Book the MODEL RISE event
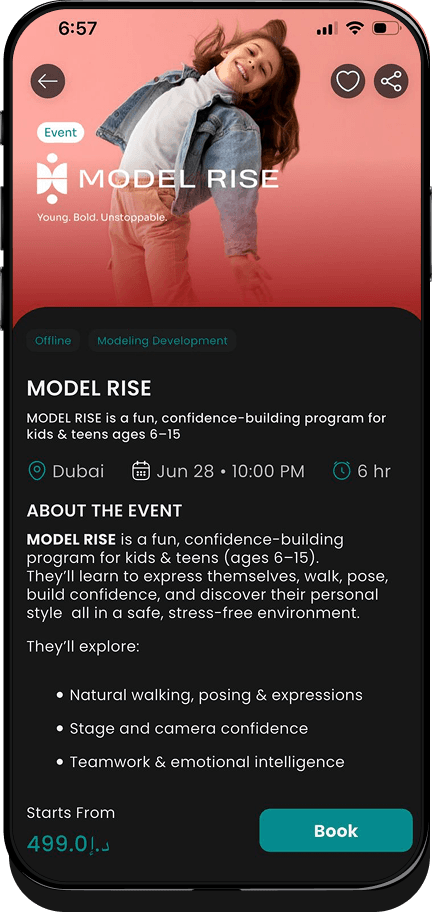Image resolution: width=432 pixels, height=912 pixels. tap(336, 831)
